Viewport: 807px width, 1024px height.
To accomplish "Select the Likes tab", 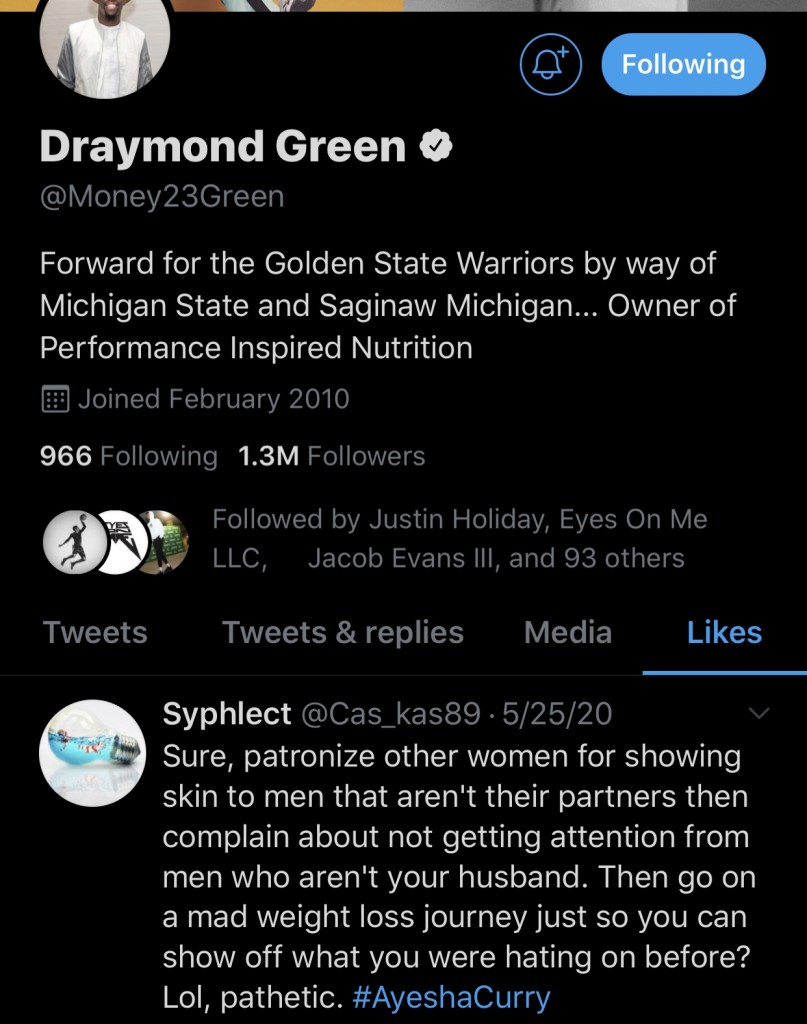I will point(724,632).
